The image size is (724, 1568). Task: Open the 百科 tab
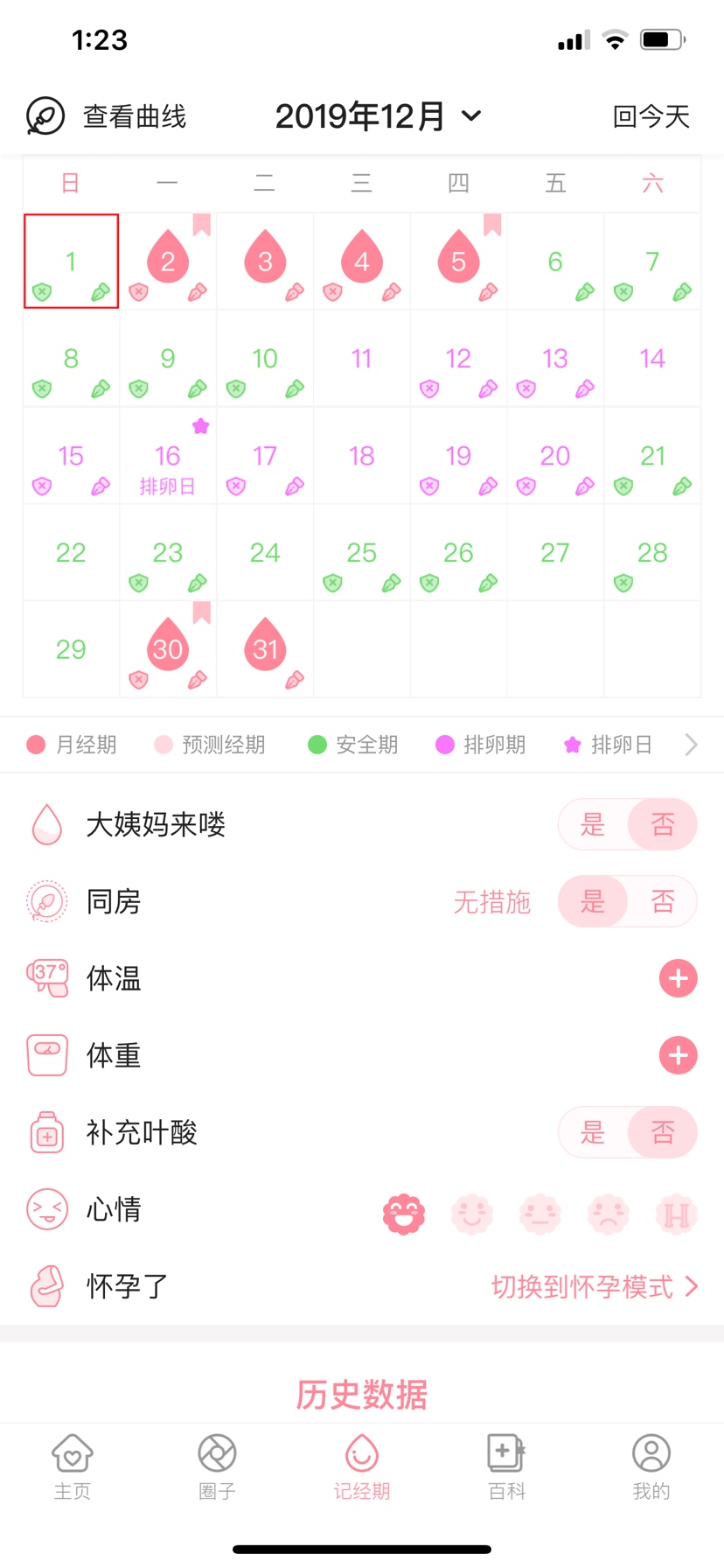(506, 1467)
